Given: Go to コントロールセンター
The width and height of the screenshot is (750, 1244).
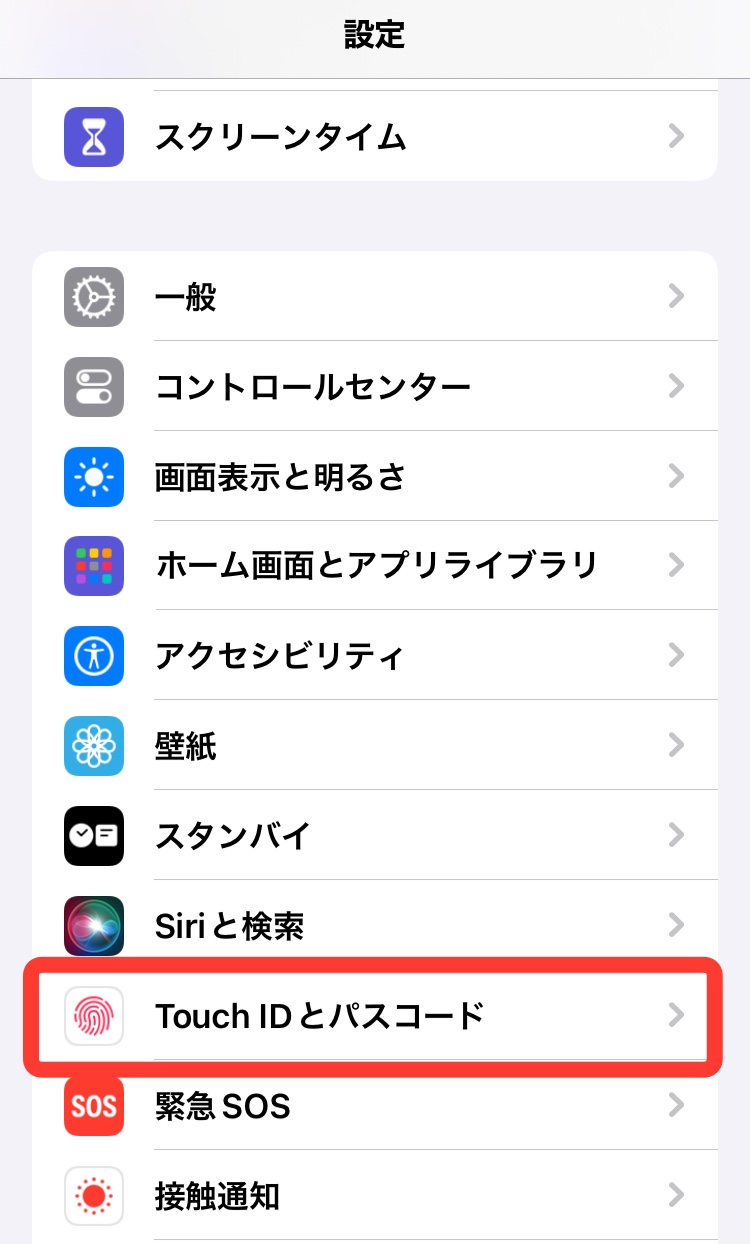Looking at the screenshot, I should tap(374, 386).
